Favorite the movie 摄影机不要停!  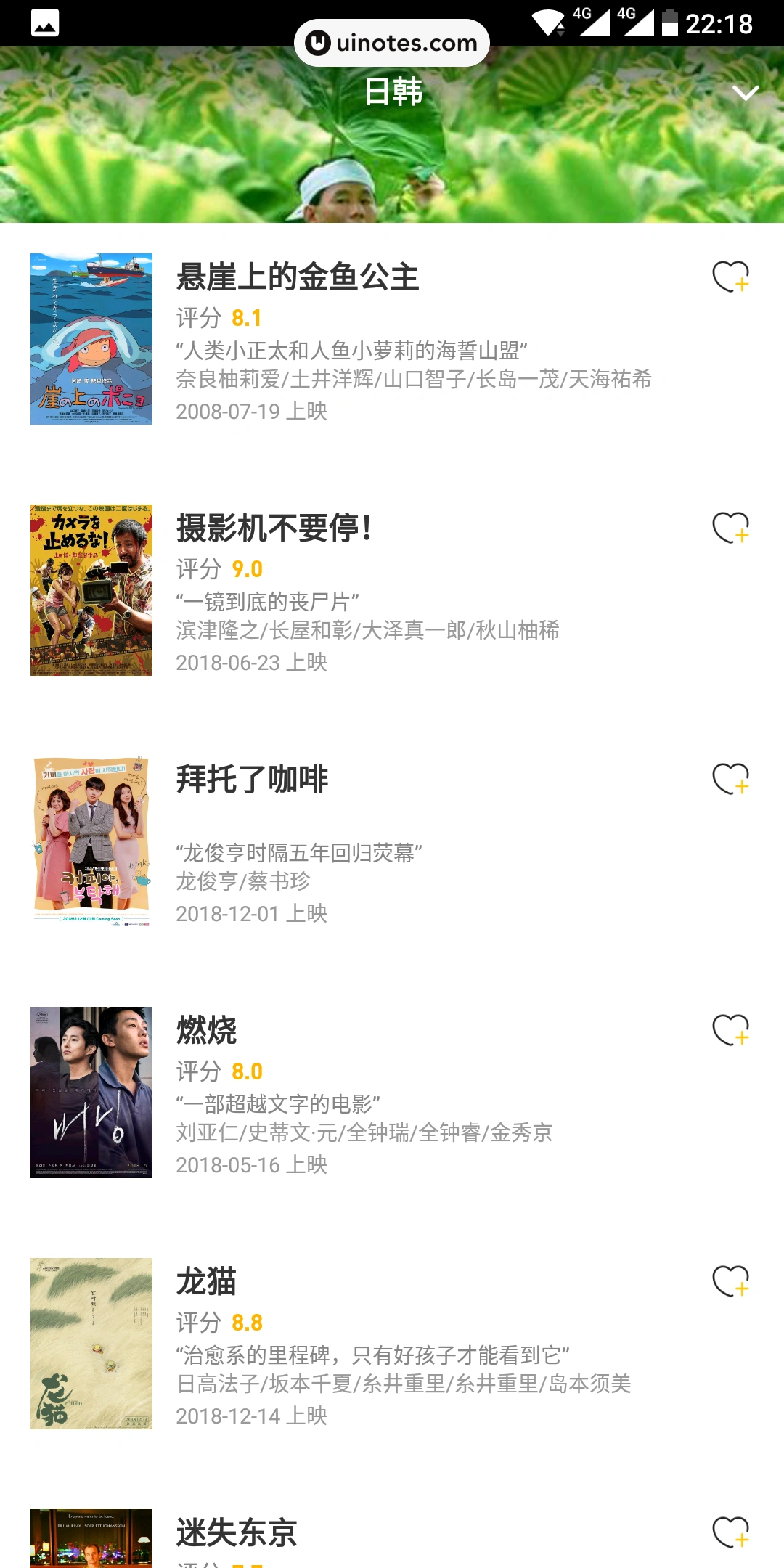(730, 528)
